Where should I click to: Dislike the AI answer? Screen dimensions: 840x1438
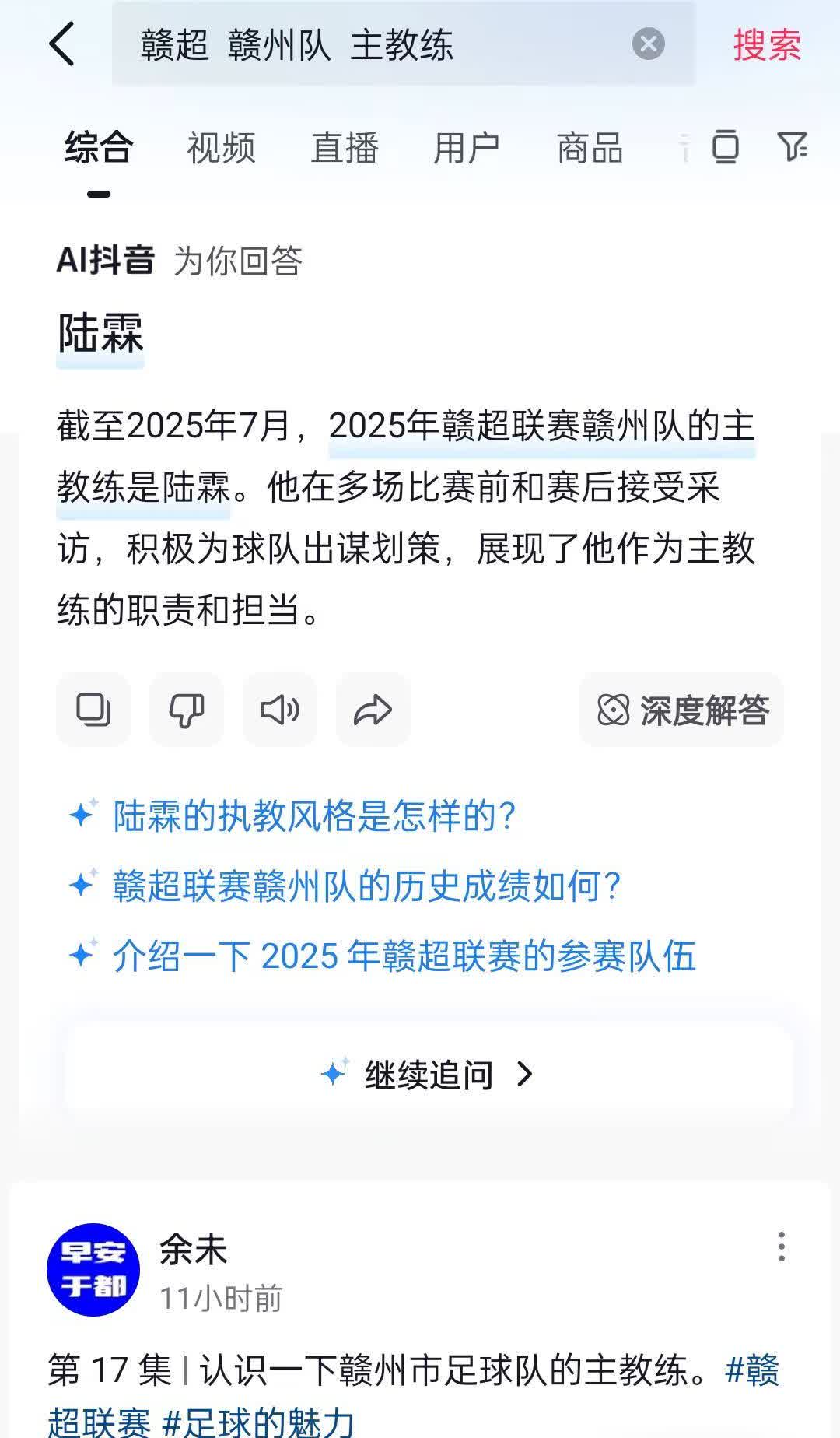[x=187, y=710]
